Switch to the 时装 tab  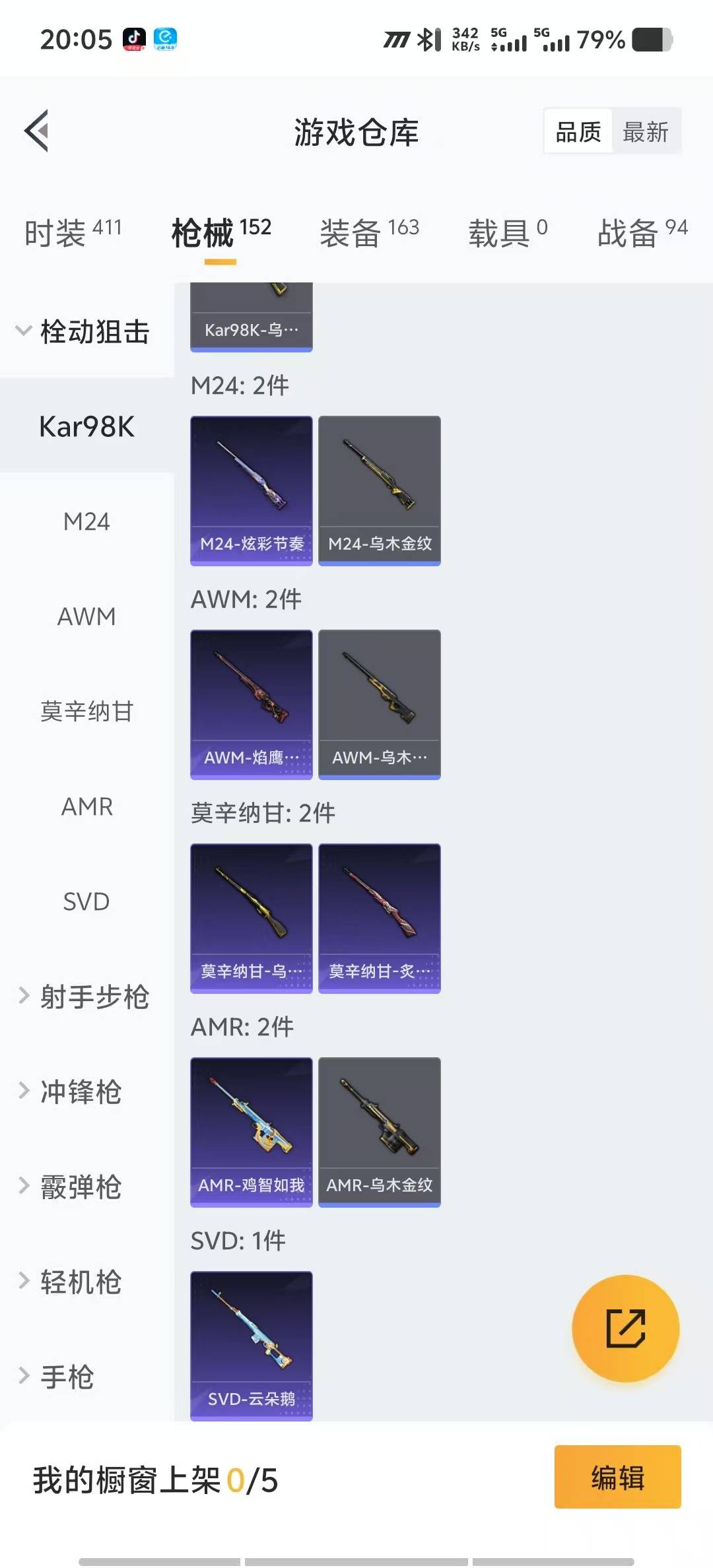point(73,232)
